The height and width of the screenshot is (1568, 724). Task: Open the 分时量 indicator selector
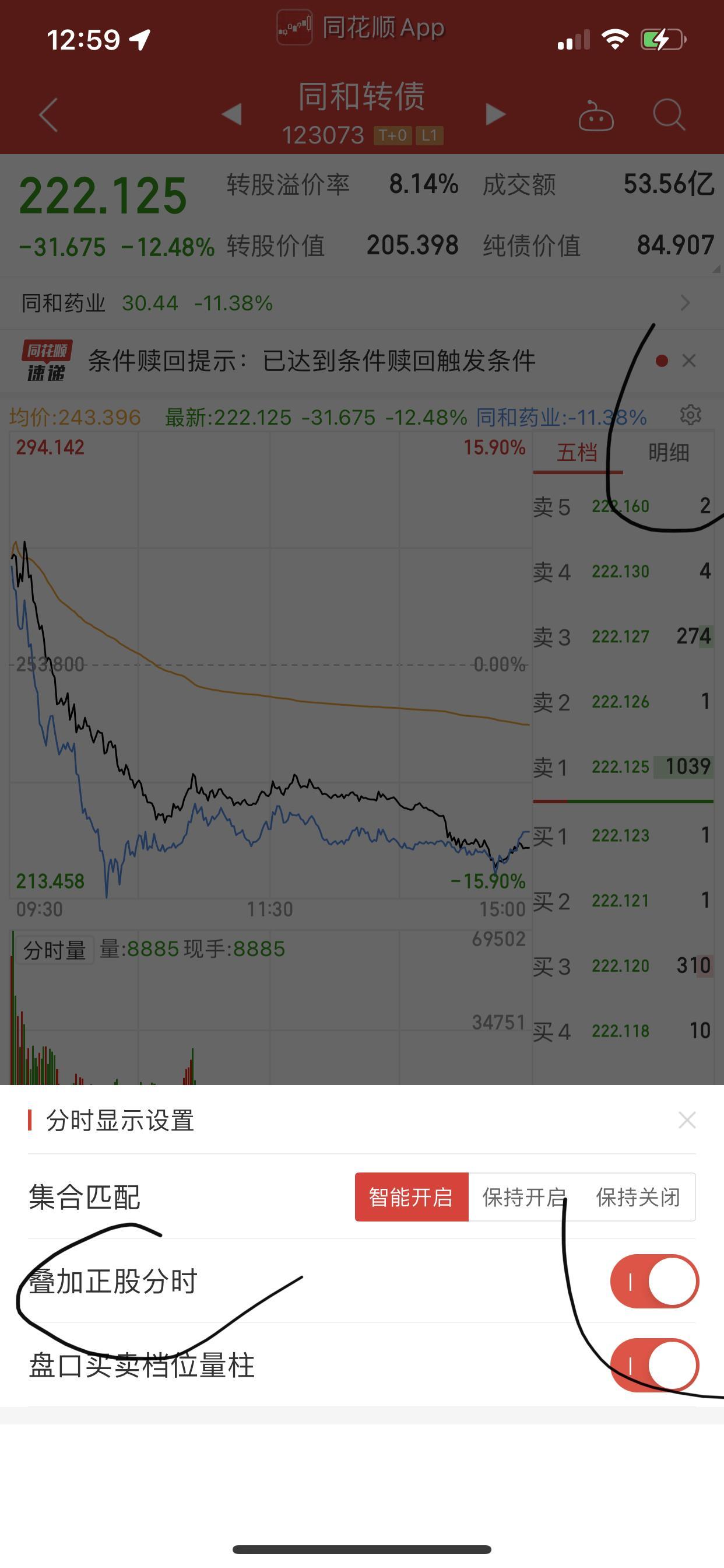point(55,950)
